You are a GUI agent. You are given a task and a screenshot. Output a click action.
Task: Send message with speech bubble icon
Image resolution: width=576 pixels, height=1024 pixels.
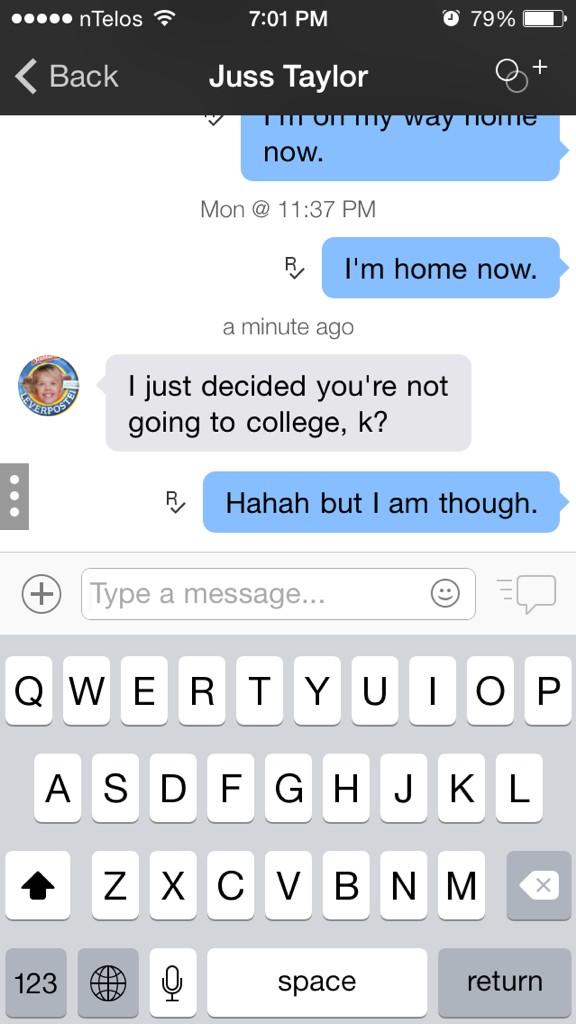coord(527,594)
